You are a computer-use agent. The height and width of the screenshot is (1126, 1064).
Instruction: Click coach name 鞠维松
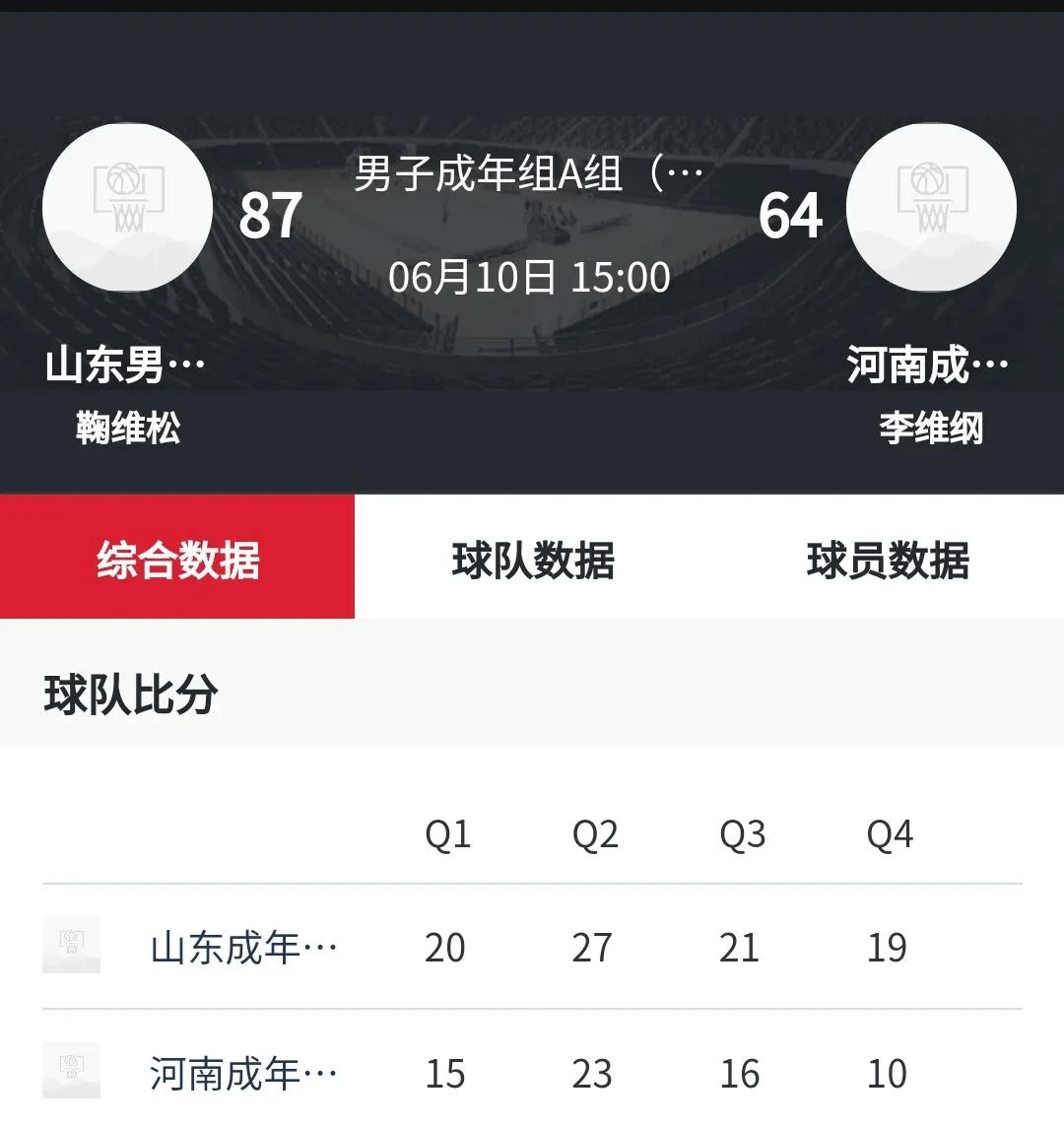pos(126,426)
